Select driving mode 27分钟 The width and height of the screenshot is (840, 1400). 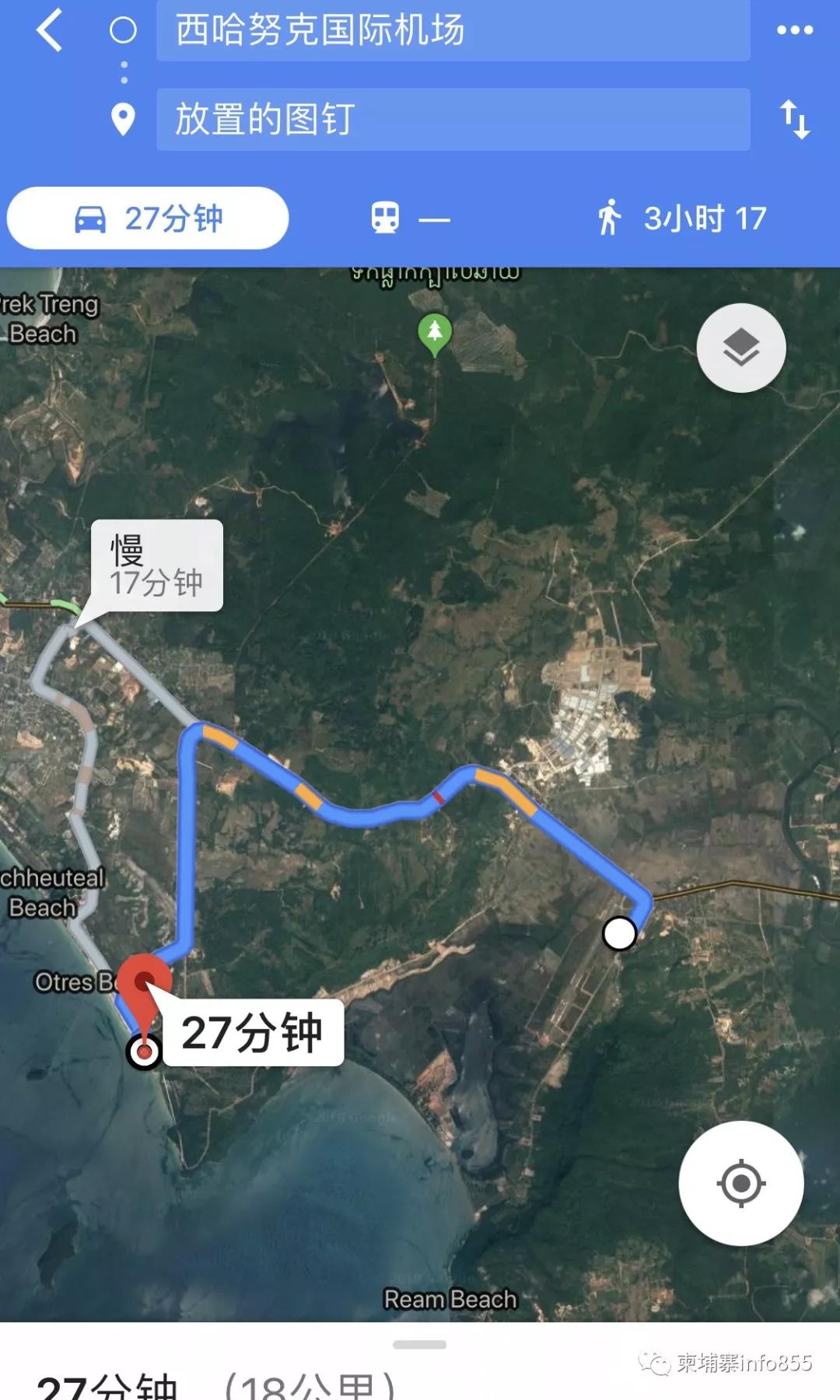(148, 219)
